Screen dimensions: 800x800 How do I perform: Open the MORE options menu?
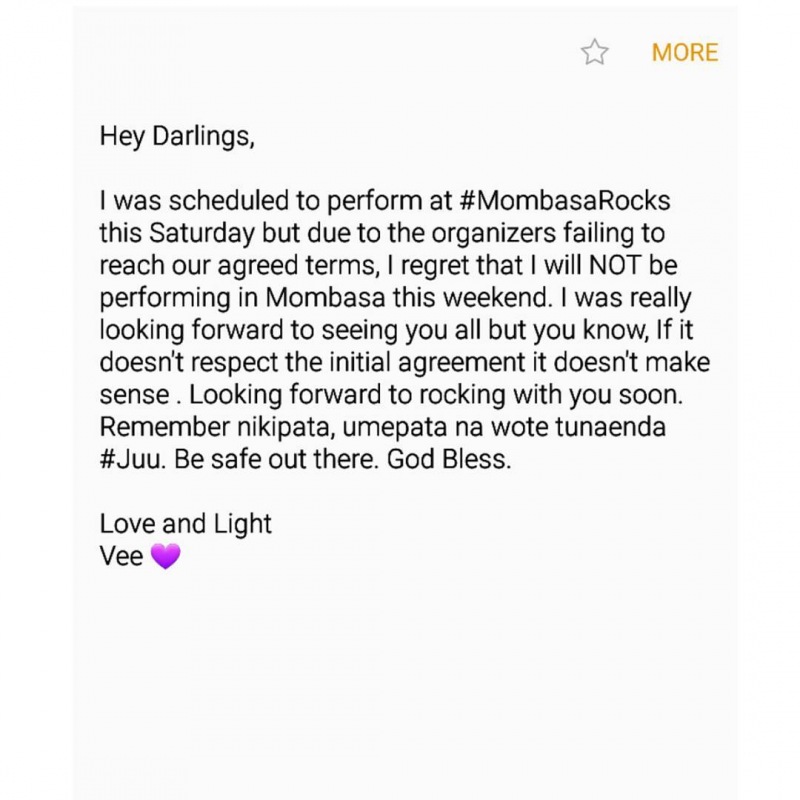pos(685,53)
